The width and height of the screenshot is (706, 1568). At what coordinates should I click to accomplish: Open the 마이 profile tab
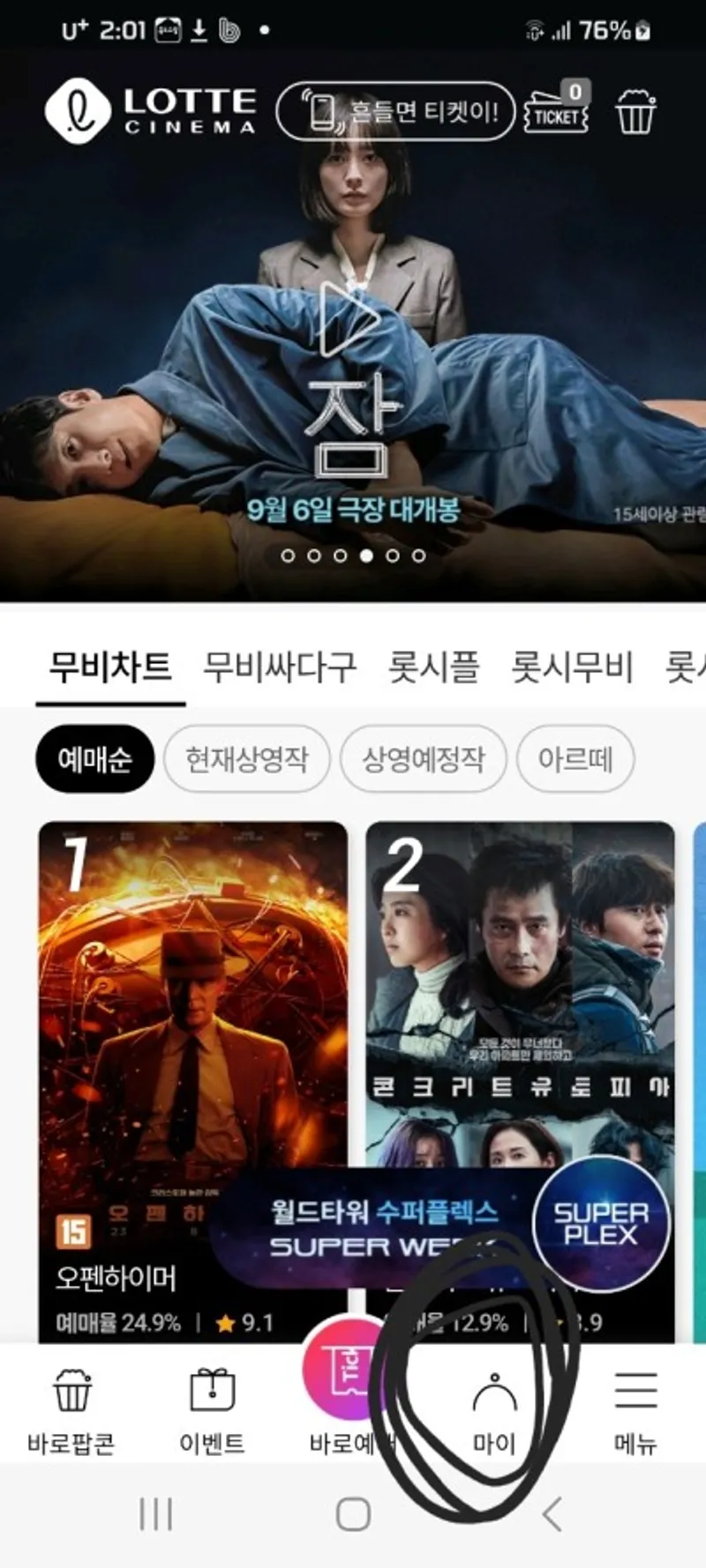point(494,1411)
